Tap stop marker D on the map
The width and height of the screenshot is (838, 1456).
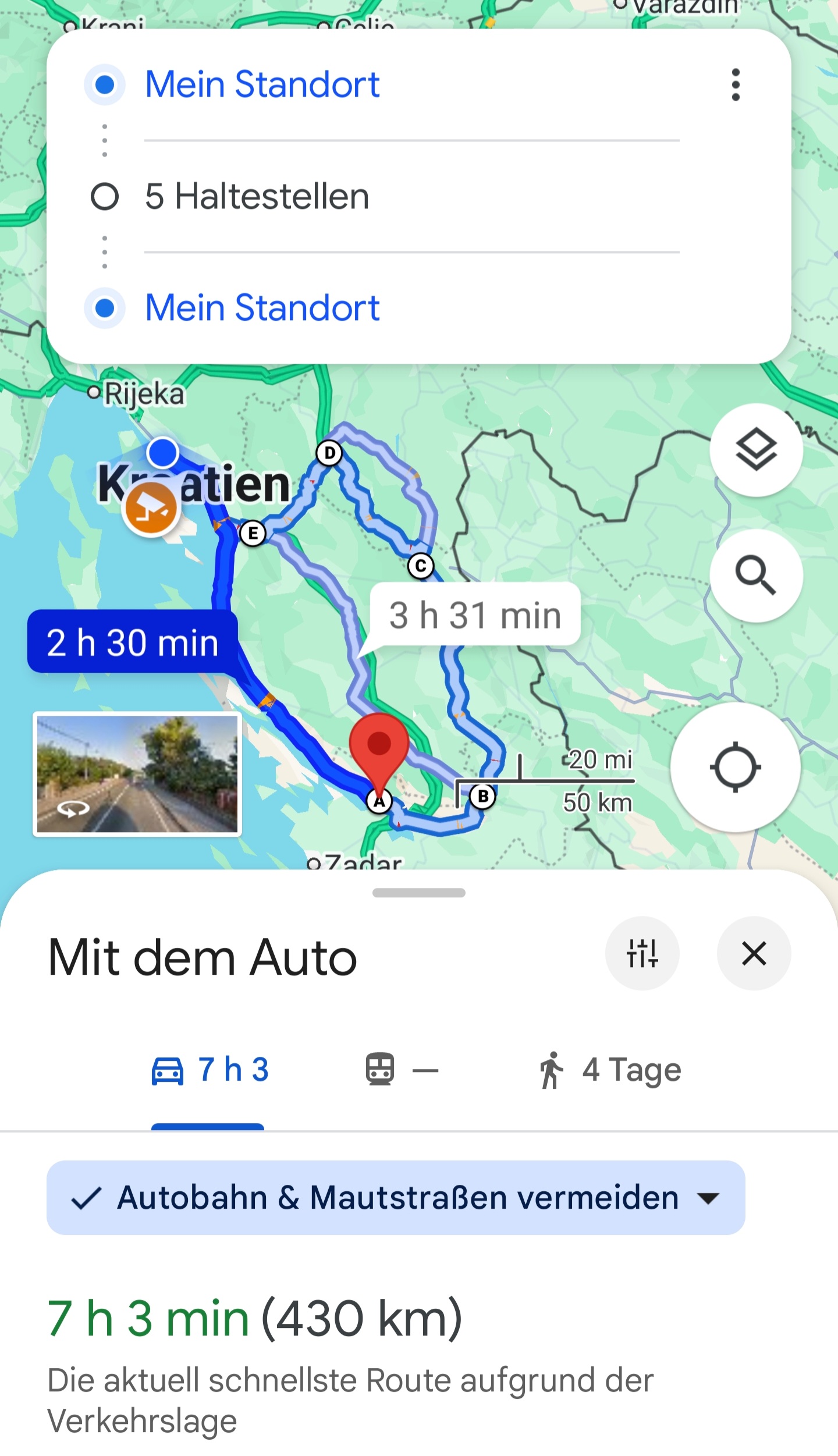coord(329,453)
